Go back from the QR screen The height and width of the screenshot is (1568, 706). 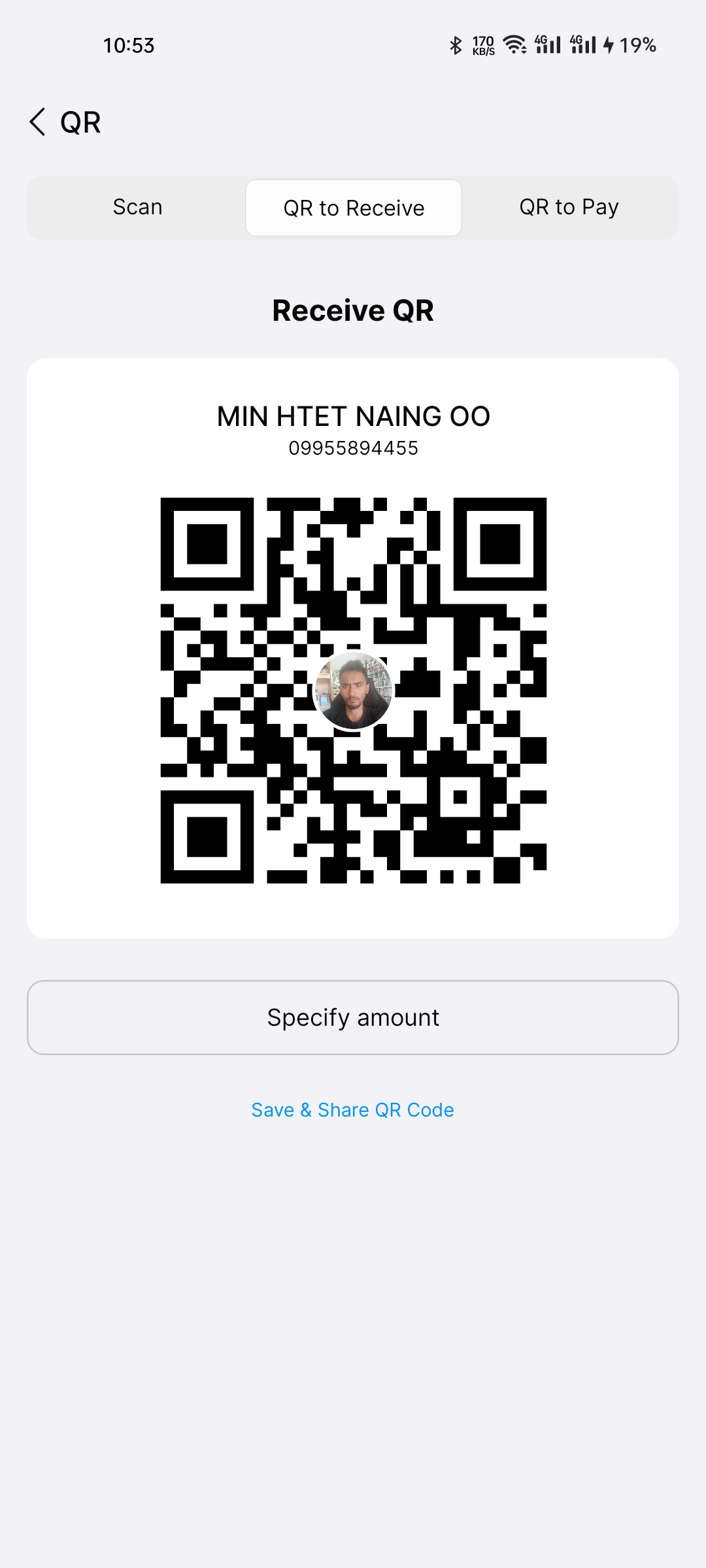click(x=38, y=122)
